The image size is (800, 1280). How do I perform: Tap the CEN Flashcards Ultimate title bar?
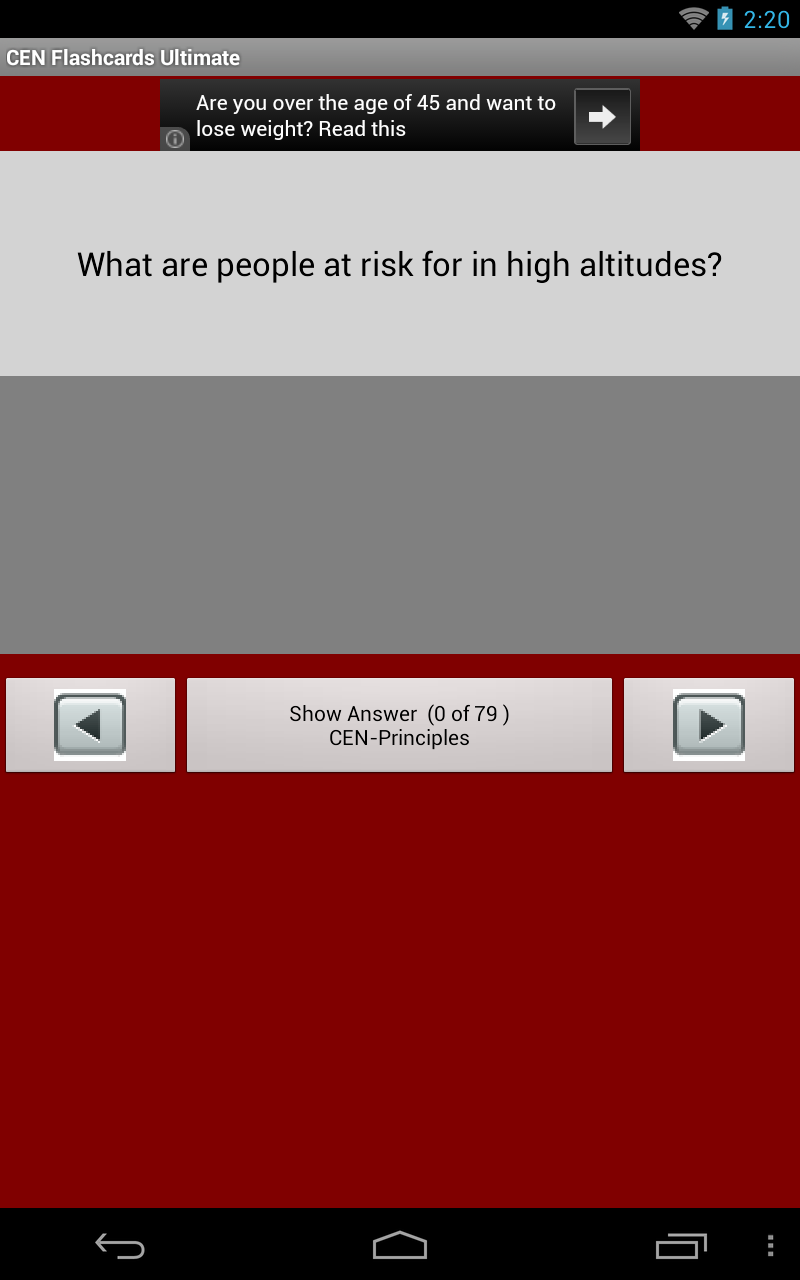(x=124, y=57)
